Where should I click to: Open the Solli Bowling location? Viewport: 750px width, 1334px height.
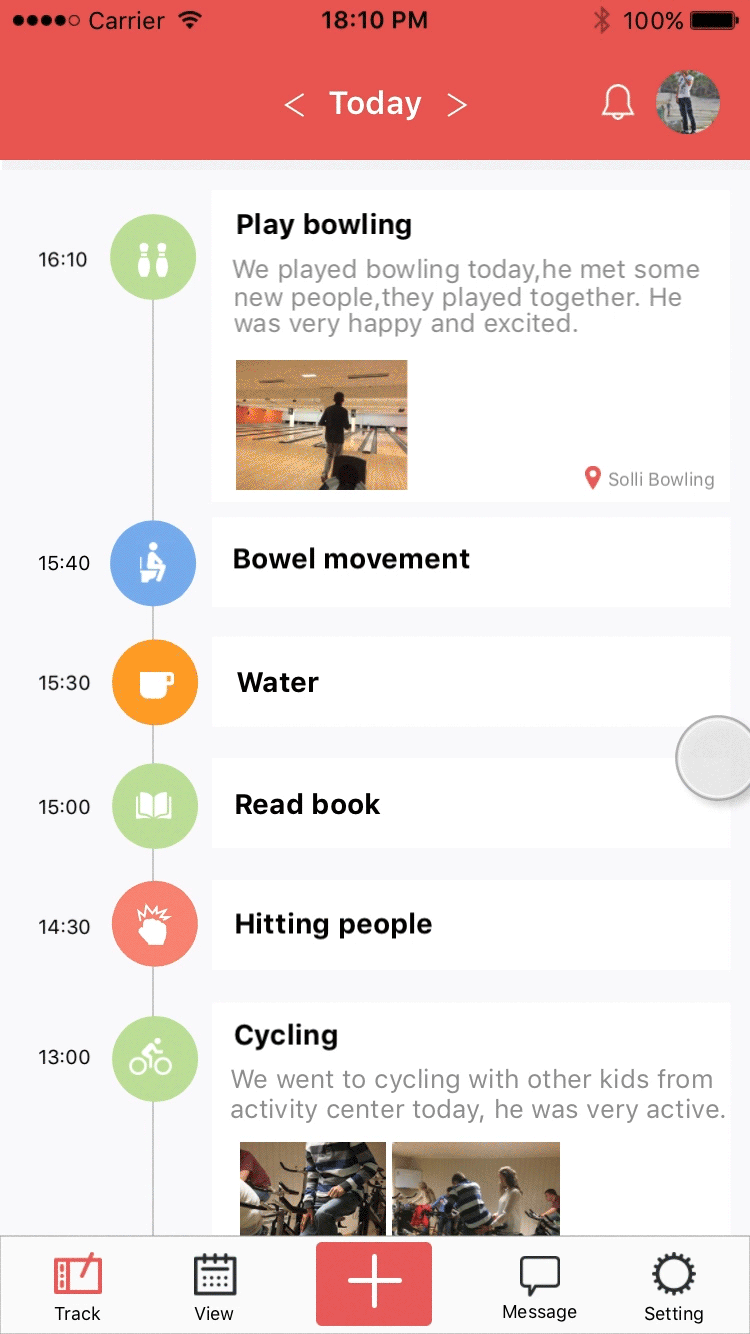[650, 479]
